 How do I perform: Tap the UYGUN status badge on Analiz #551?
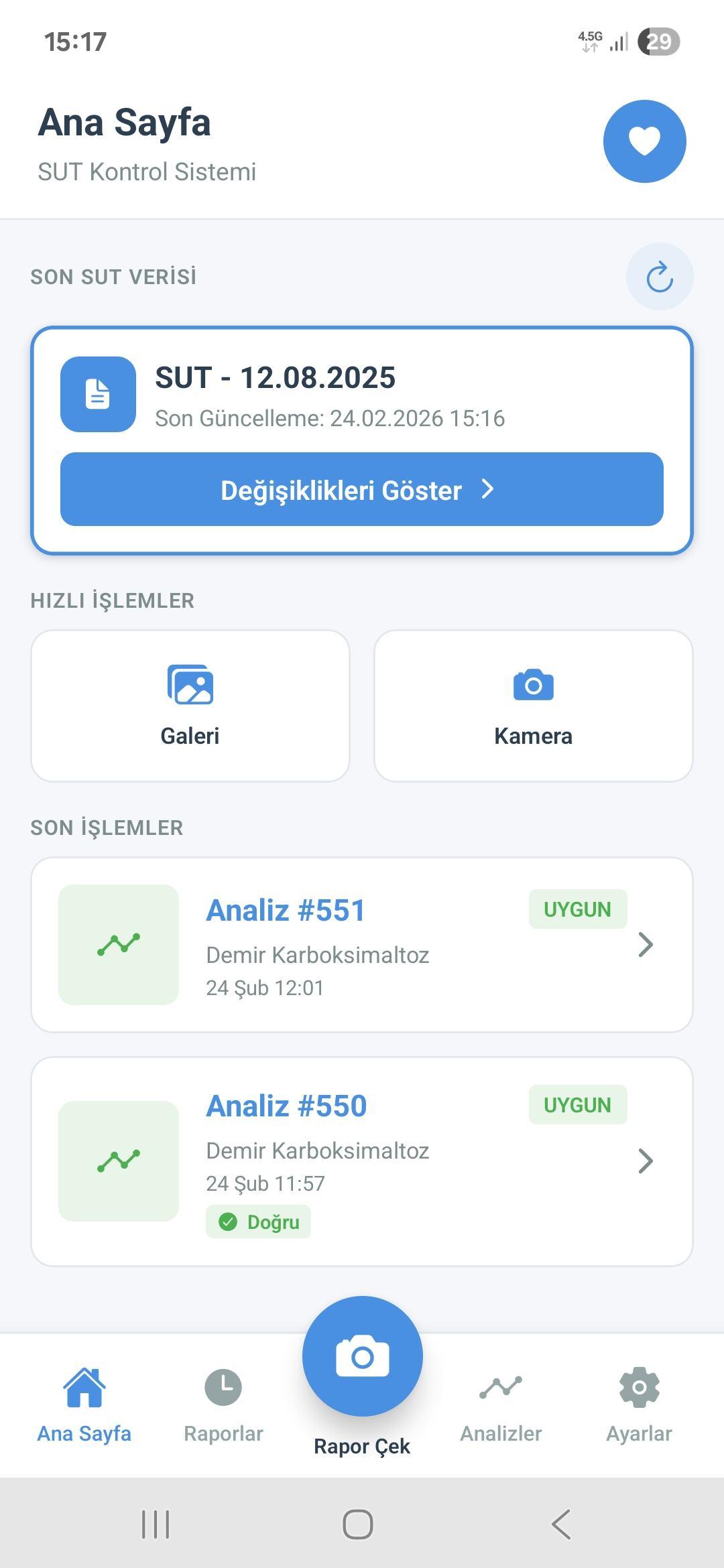(x=577, y=909)
